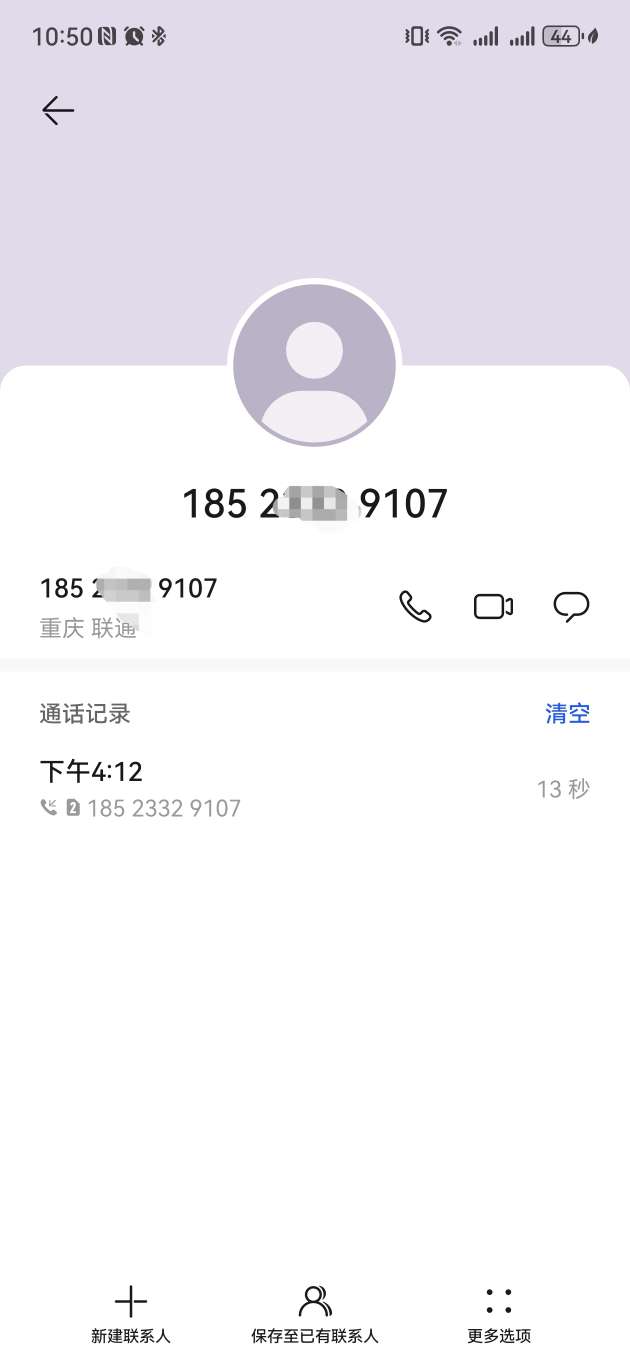630x1360 pixels.
Task: Send a message via the chat bubble icon
Action: 571,607
